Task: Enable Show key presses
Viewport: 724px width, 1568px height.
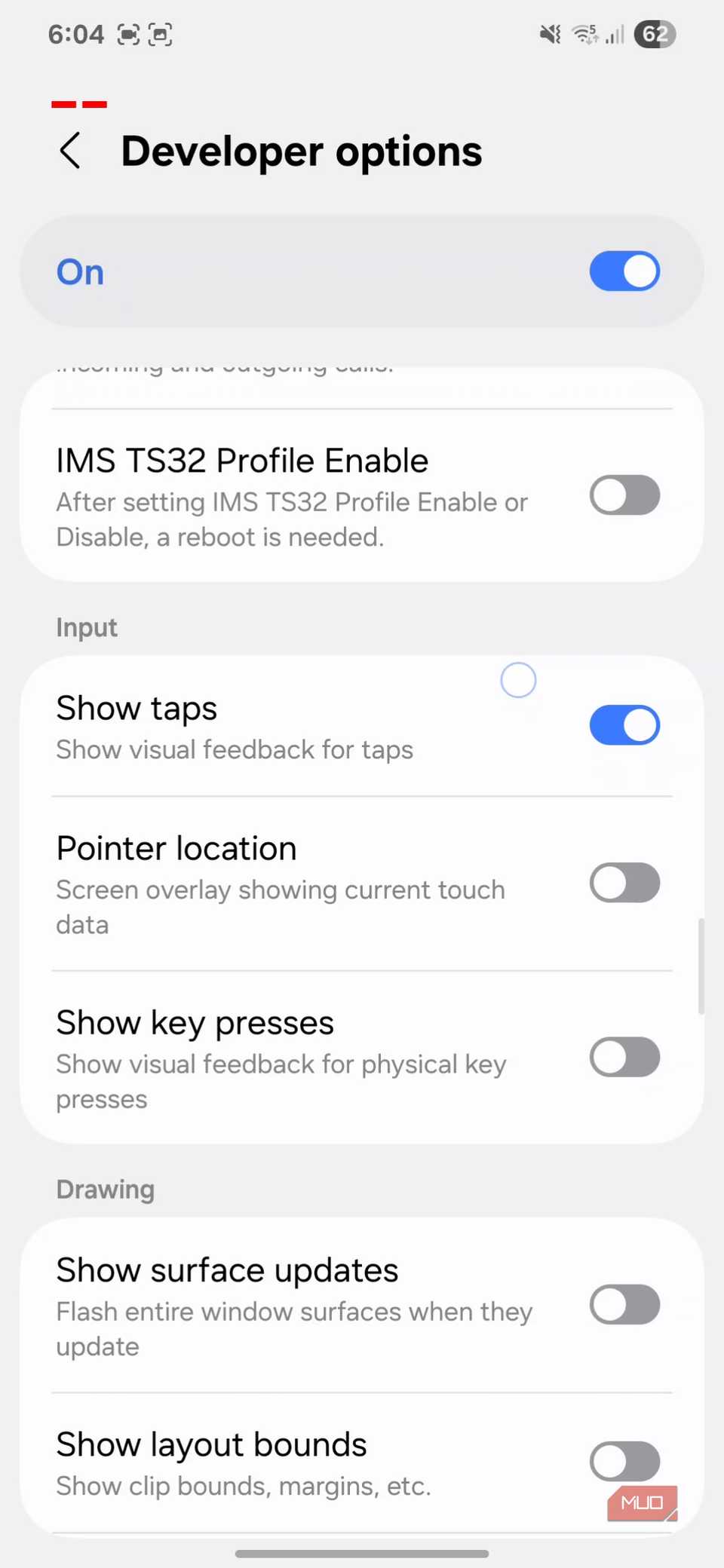Action: click(x=624, y=1057)
